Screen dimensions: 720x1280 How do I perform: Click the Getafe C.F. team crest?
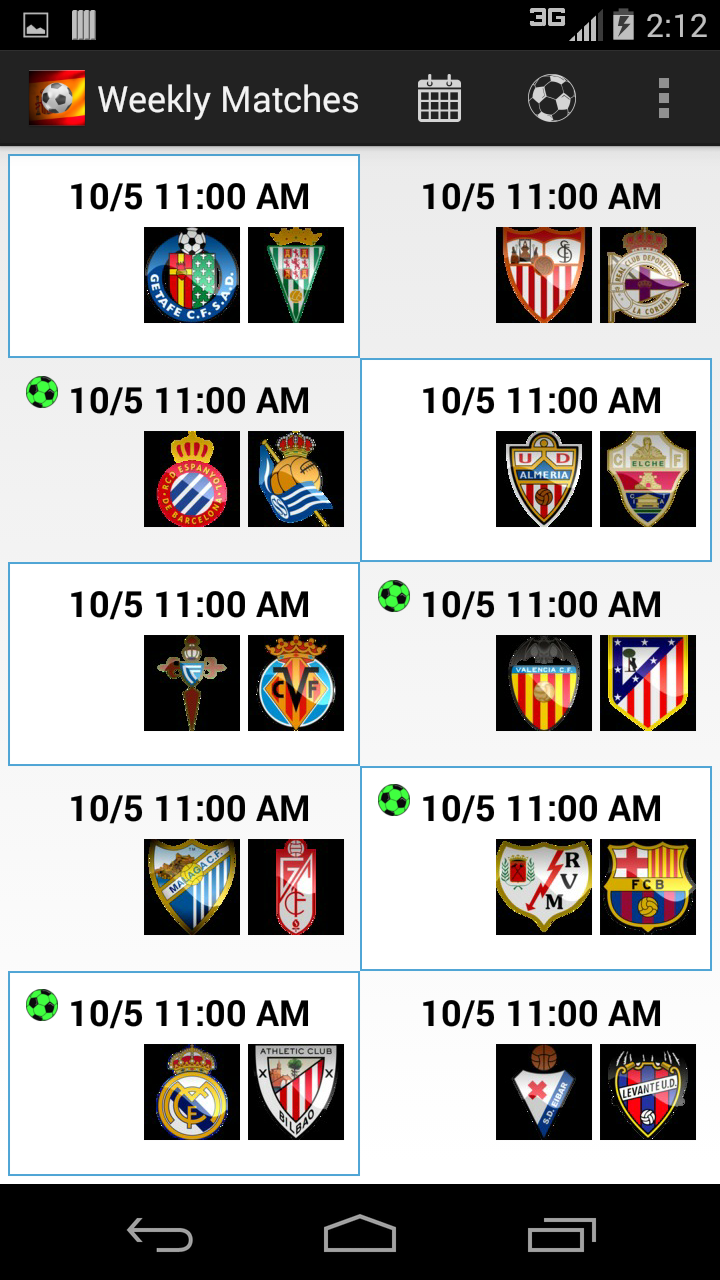coord(192,275)
